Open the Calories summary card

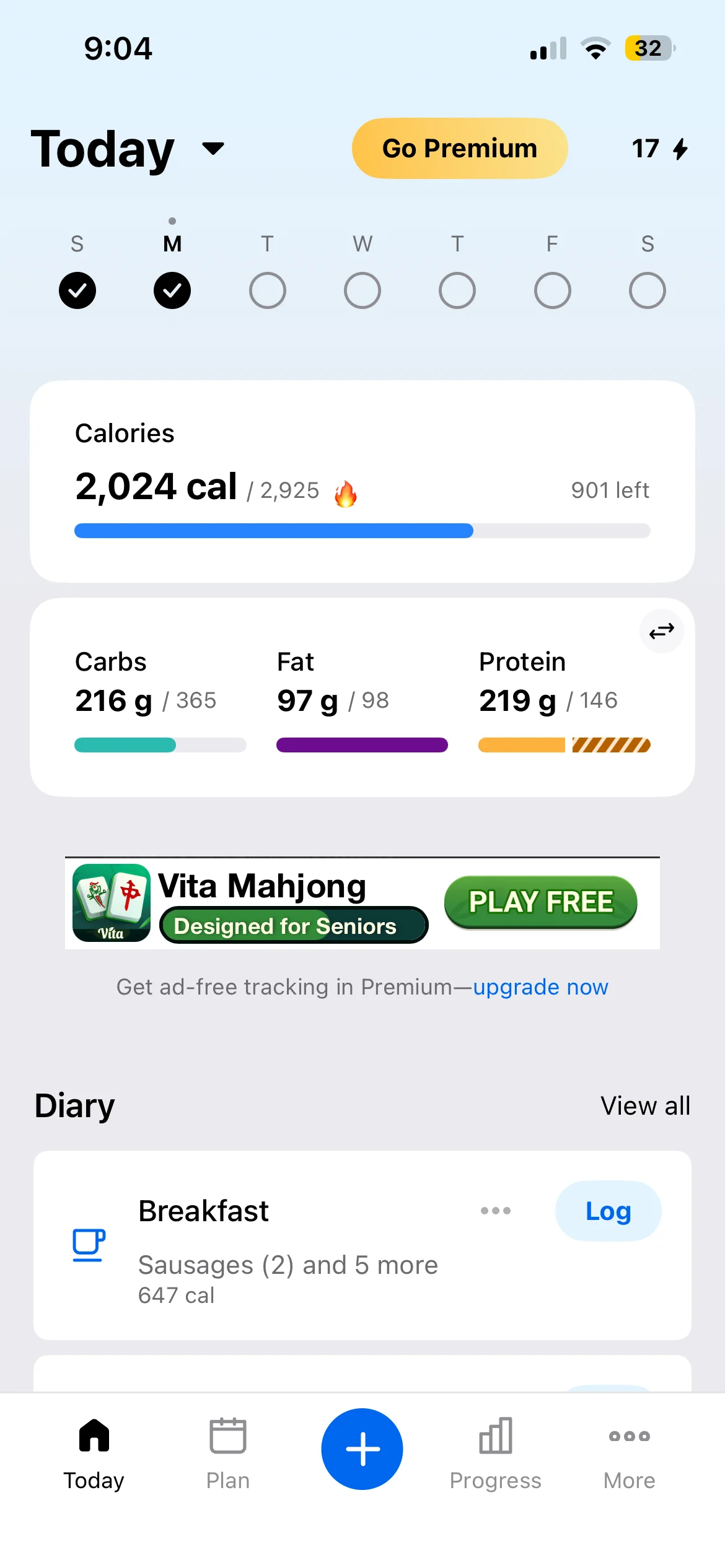point(362,481)
